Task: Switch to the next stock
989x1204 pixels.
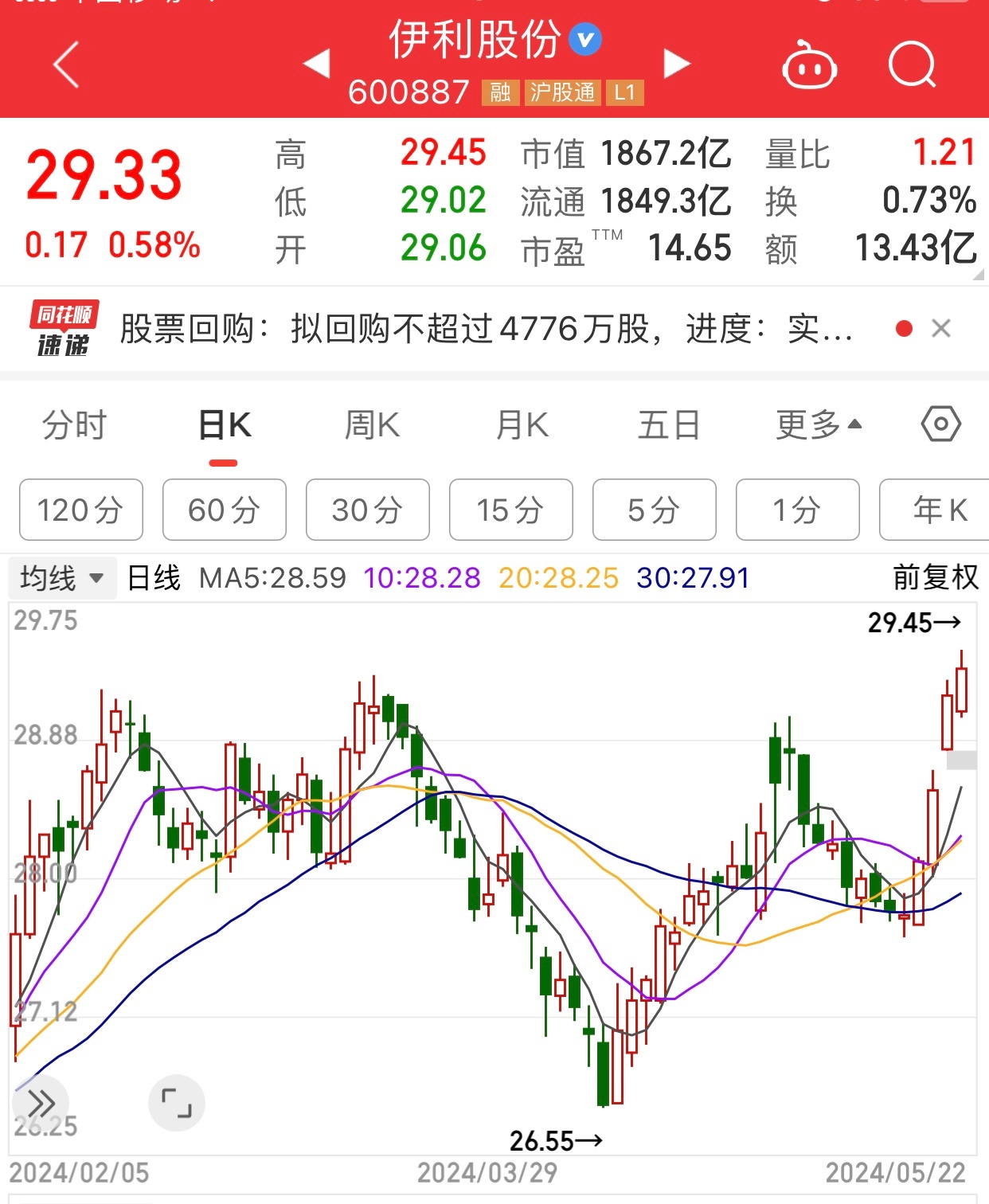Action: coord(676,64)
